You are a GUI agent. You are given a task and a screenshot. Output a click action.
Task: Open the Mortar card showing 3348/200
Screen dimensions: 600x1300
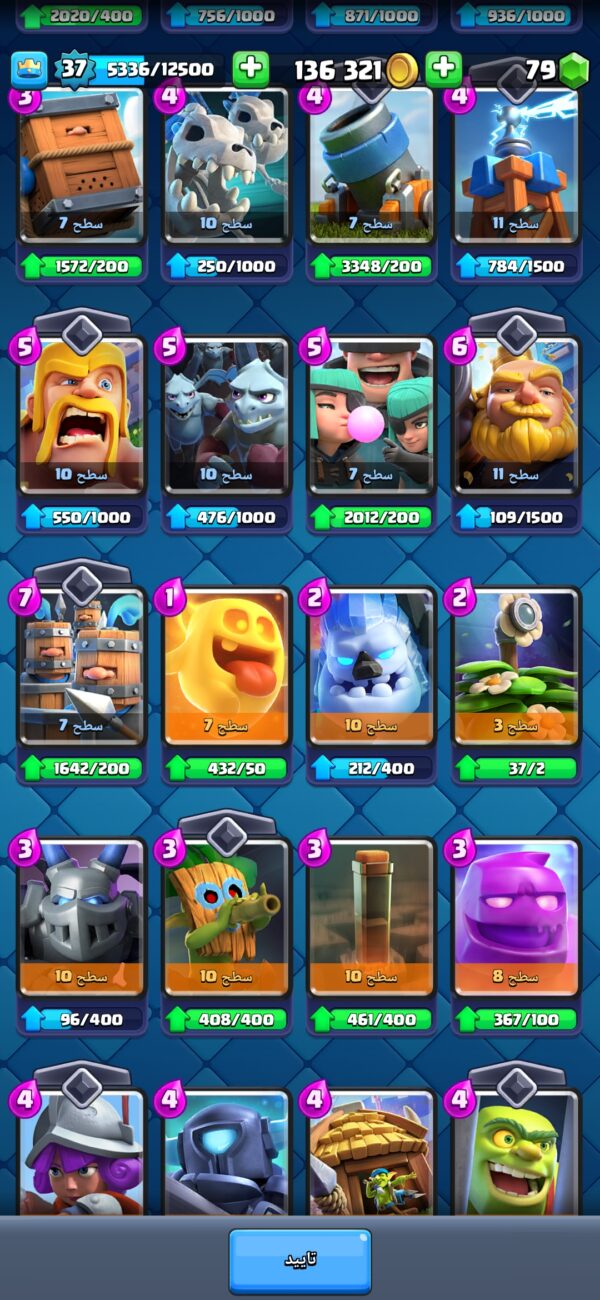[x=371, y=165]
